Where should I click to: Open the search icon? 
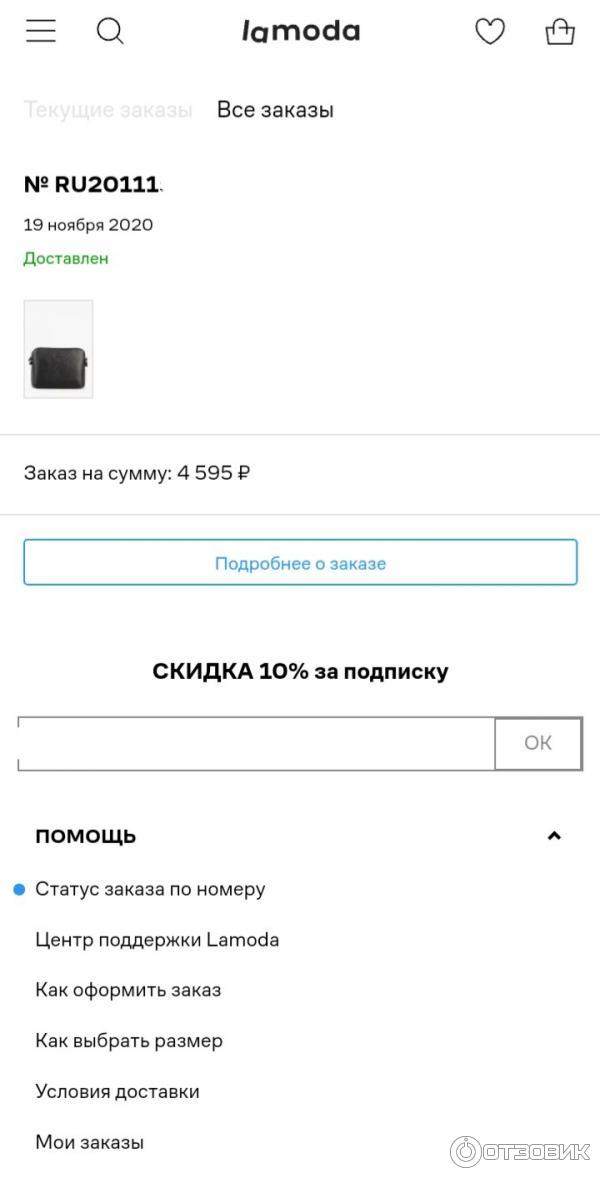click(110, 31)
